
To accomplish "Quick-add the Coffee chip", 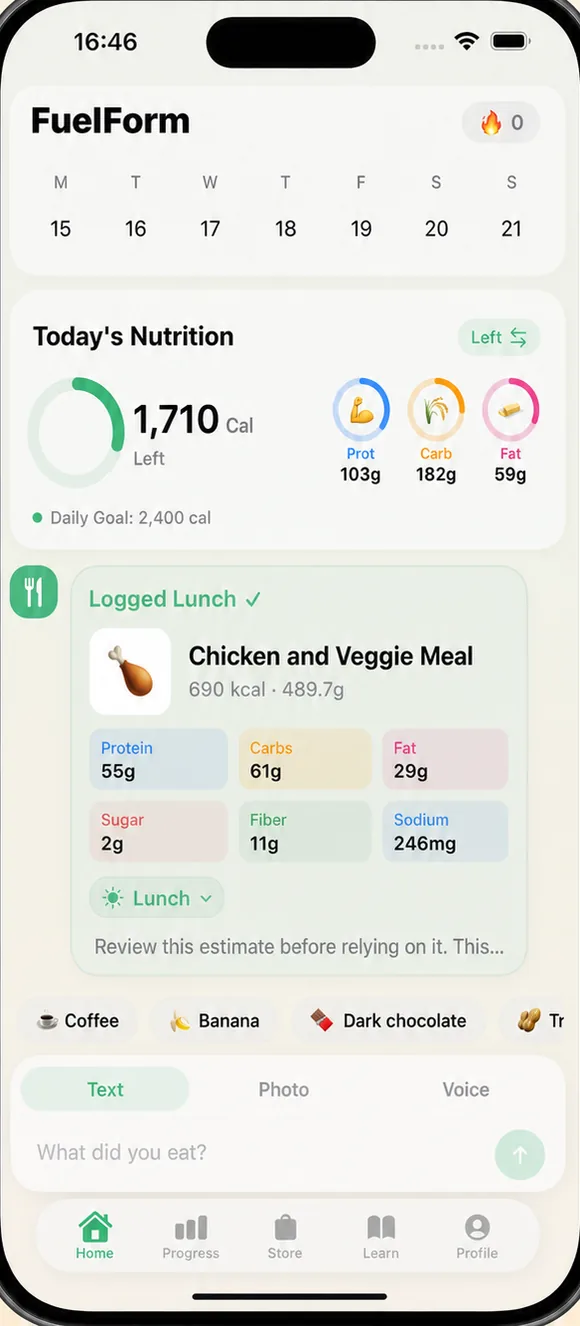I will [78, 1021].
